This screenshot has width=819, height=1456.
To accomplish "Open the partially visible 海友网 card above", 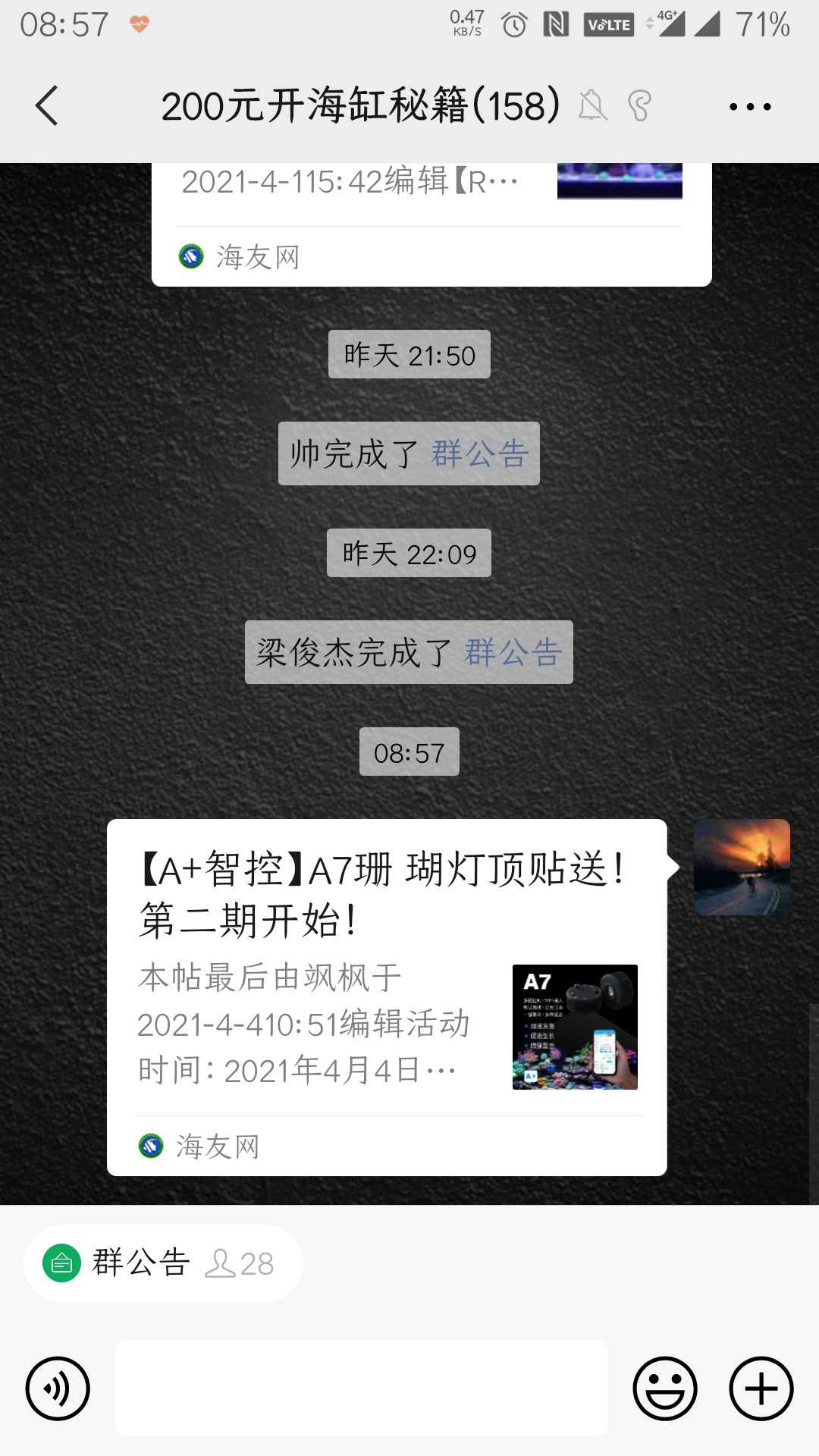I will (x=431, y=224).
